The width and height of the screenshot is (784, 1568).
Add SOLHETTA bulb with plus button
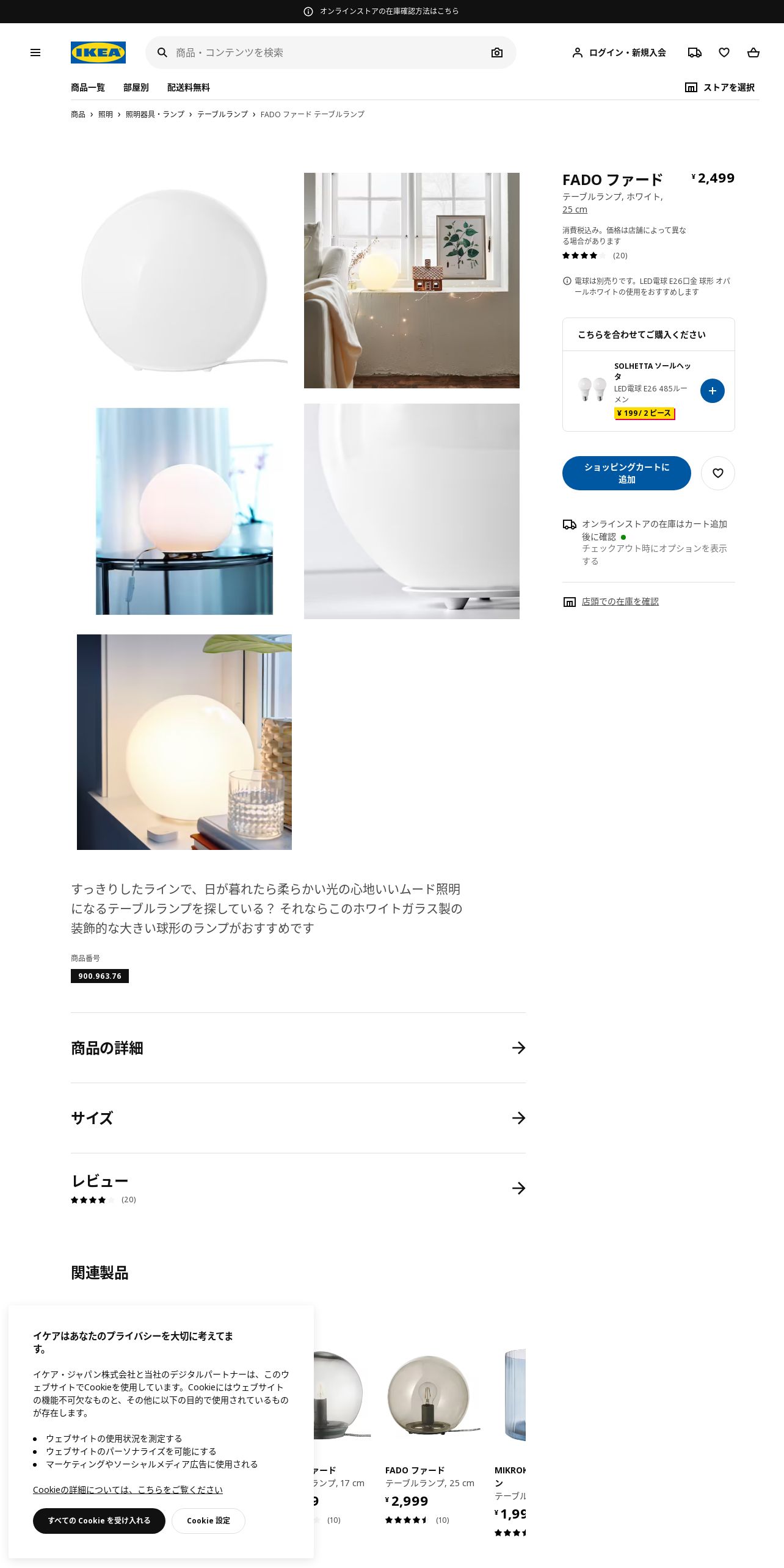(712, 391)
